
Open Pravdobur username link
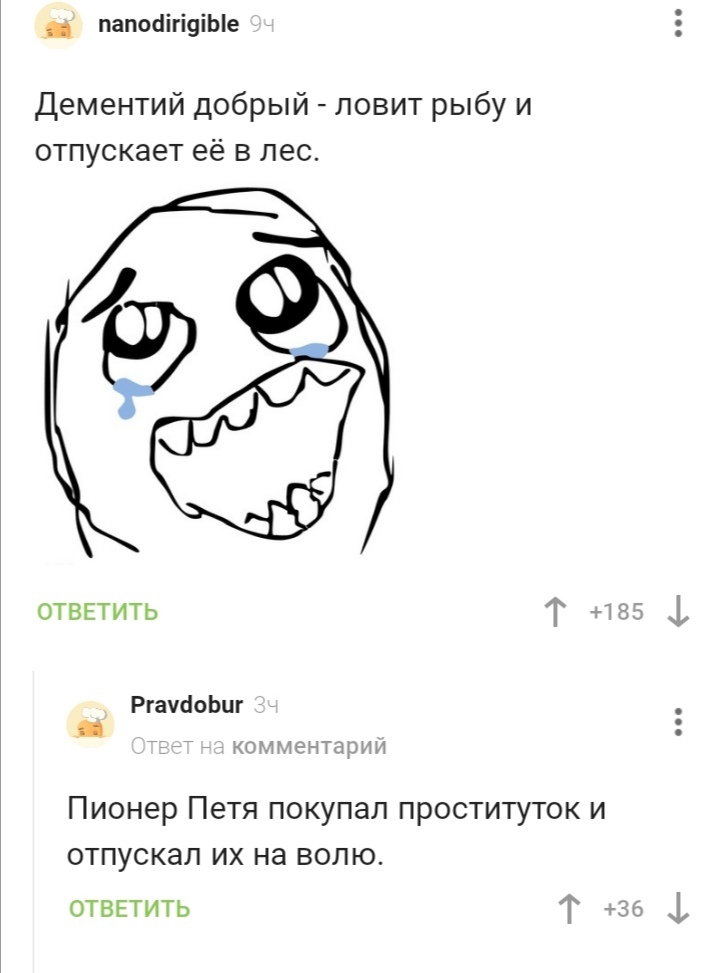pyautogui.click(x=187, y=706)
